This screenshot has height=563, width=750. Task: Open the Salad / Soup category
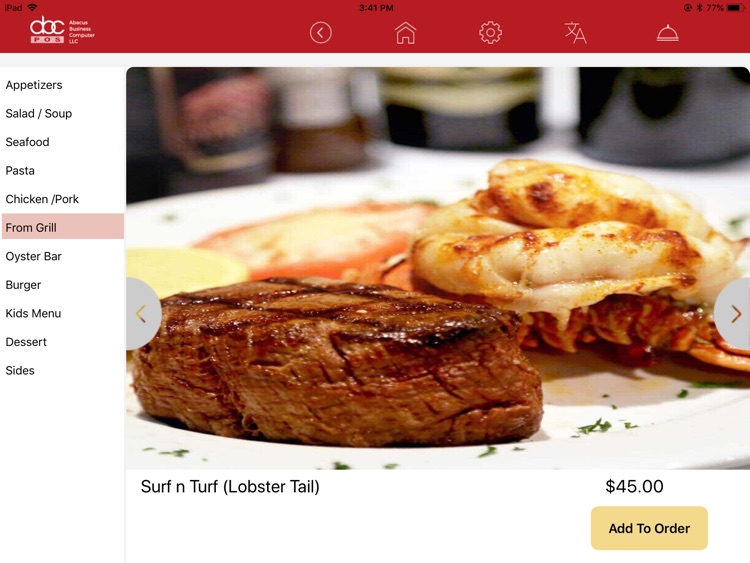(39, 114)
